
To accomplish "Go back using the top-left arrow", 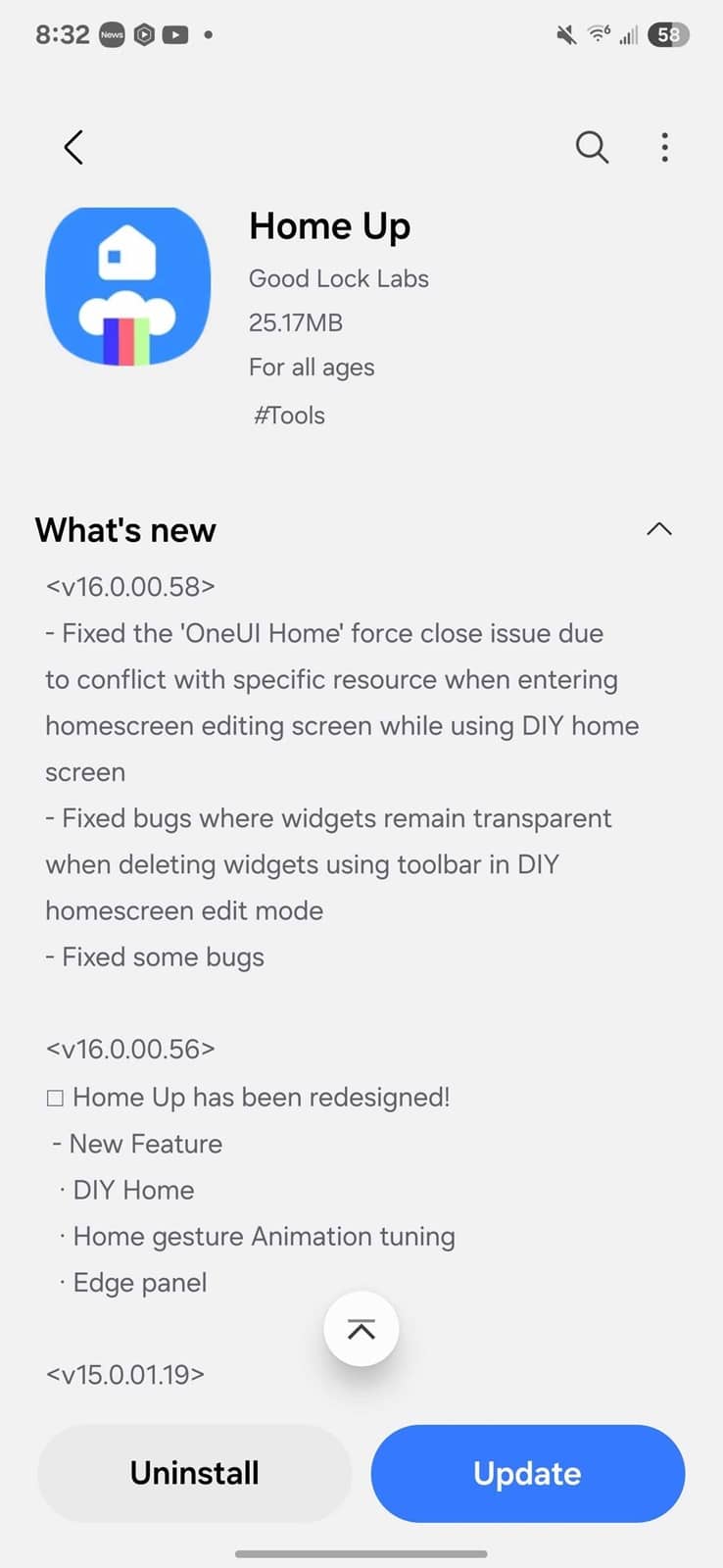I will [73, 148].
